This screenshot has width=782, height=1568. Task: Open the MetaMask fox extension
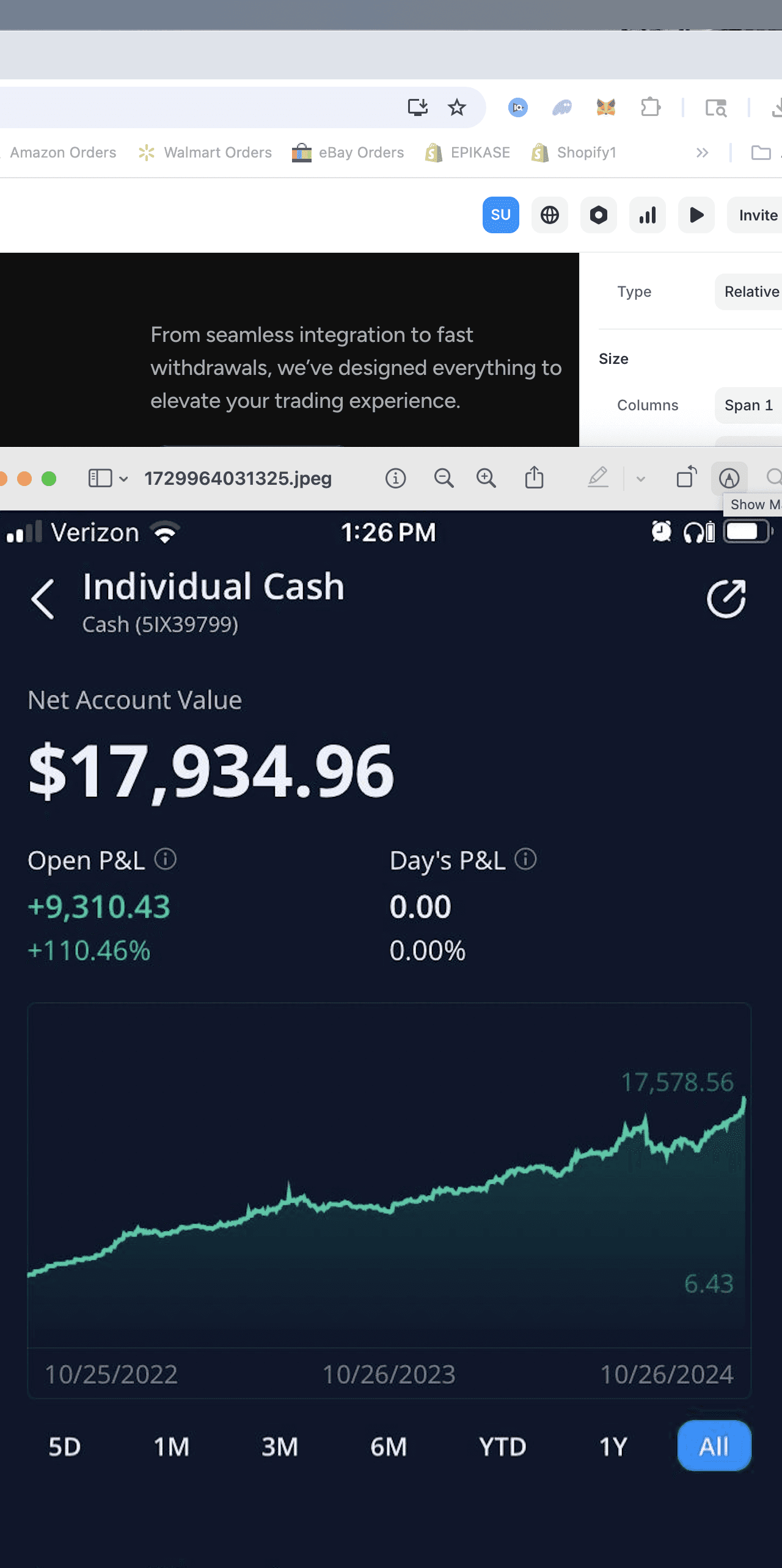(605, 108)
